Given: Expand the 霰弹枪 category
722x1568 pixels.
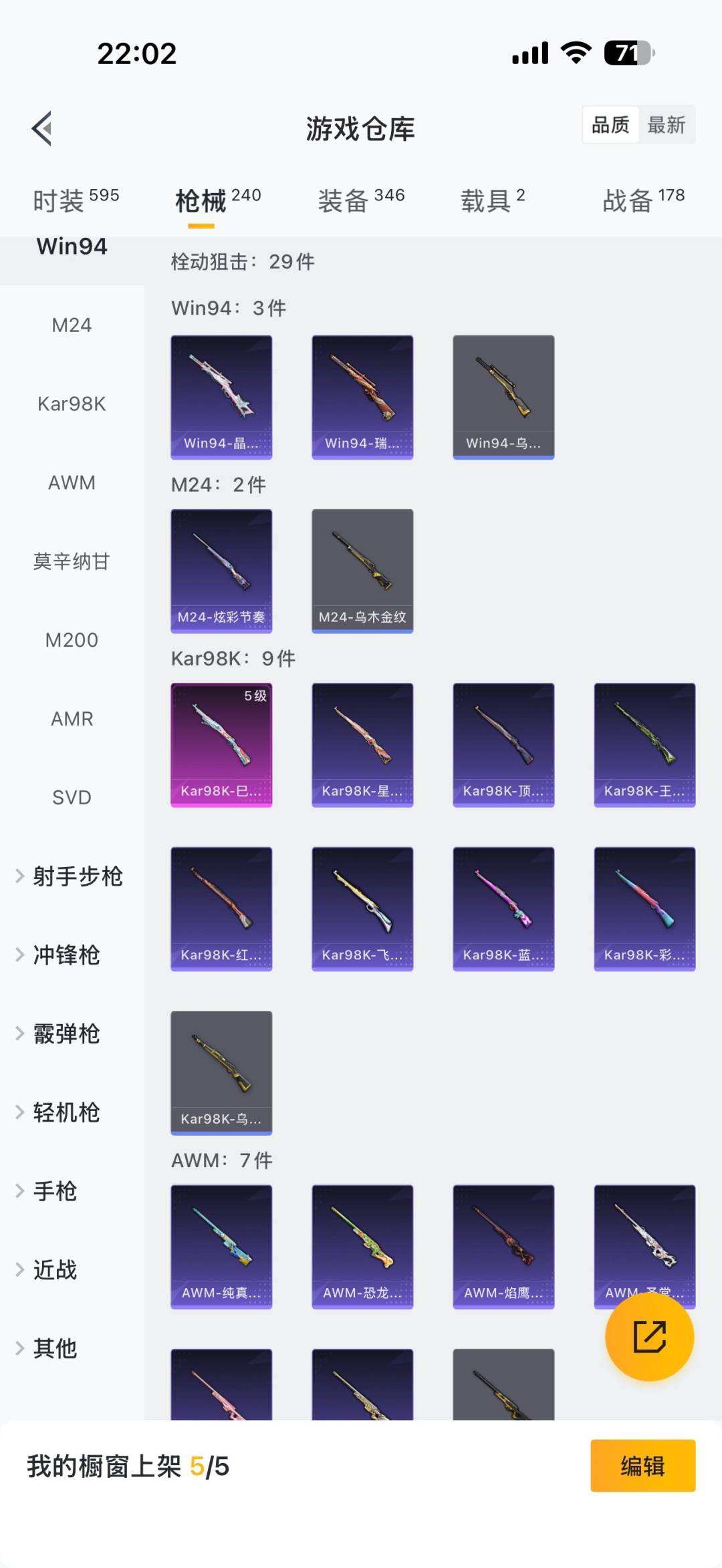Looking at the screenshot, I should pos(66,1034).
